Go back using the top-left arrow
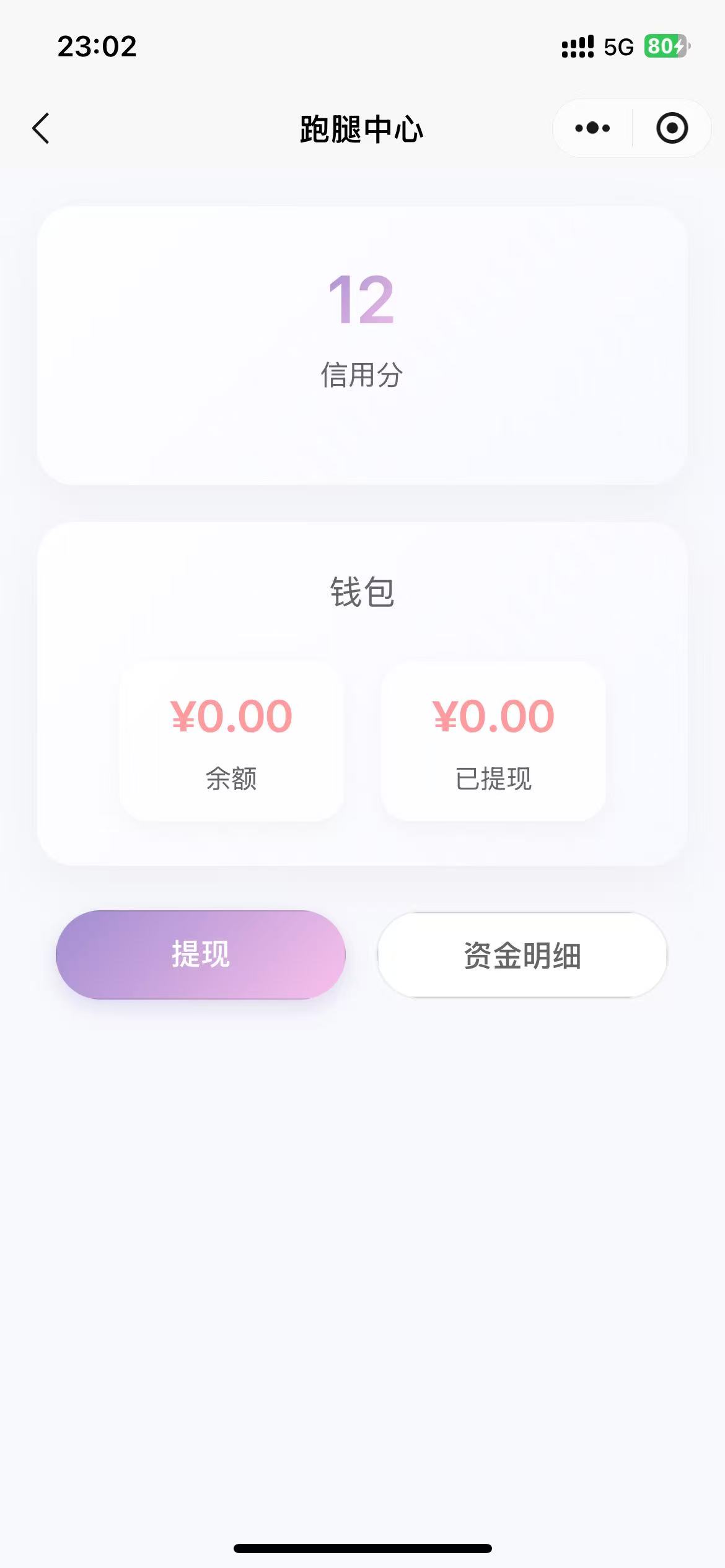Viewport: 725px width, 1568px height. [41, 129]
